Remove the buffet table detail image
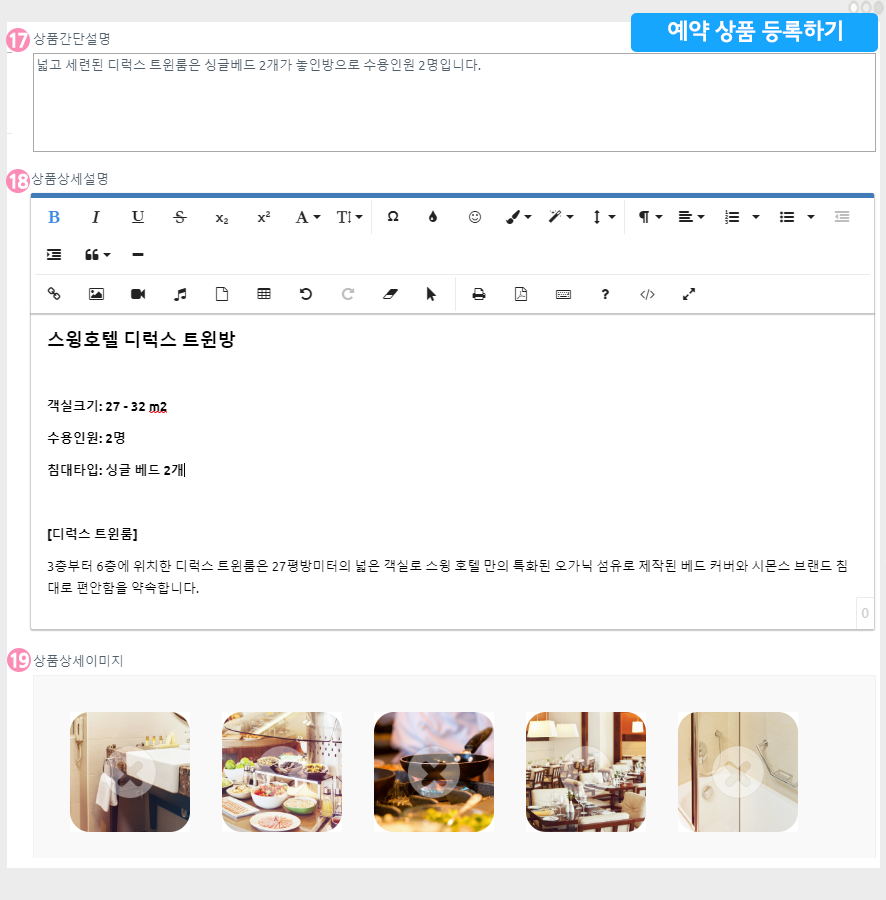Image resolution: width=886 pixels, height=900 pixels. point(282,771)
